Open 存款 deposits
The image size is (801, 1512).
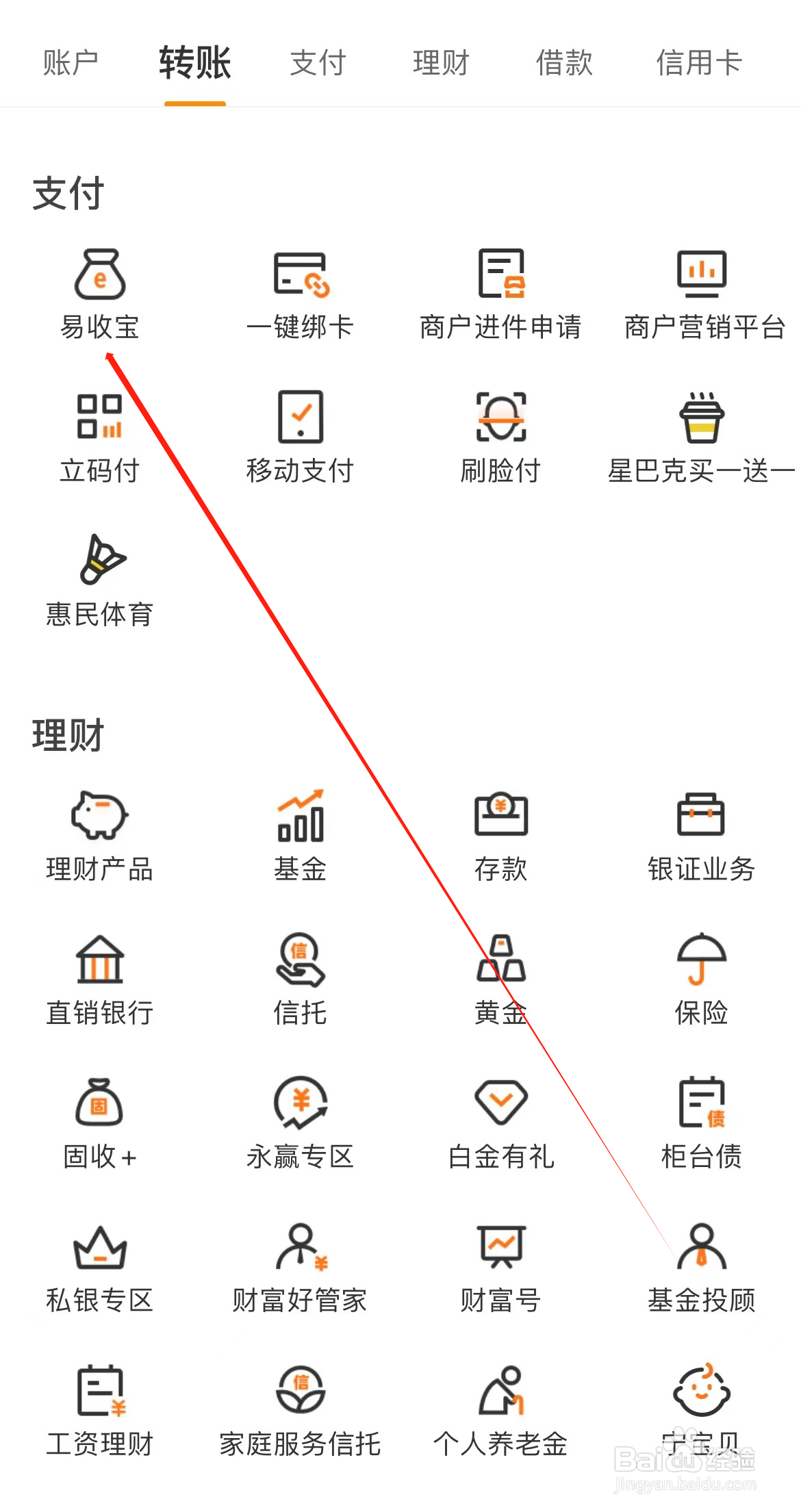point(501,836)
